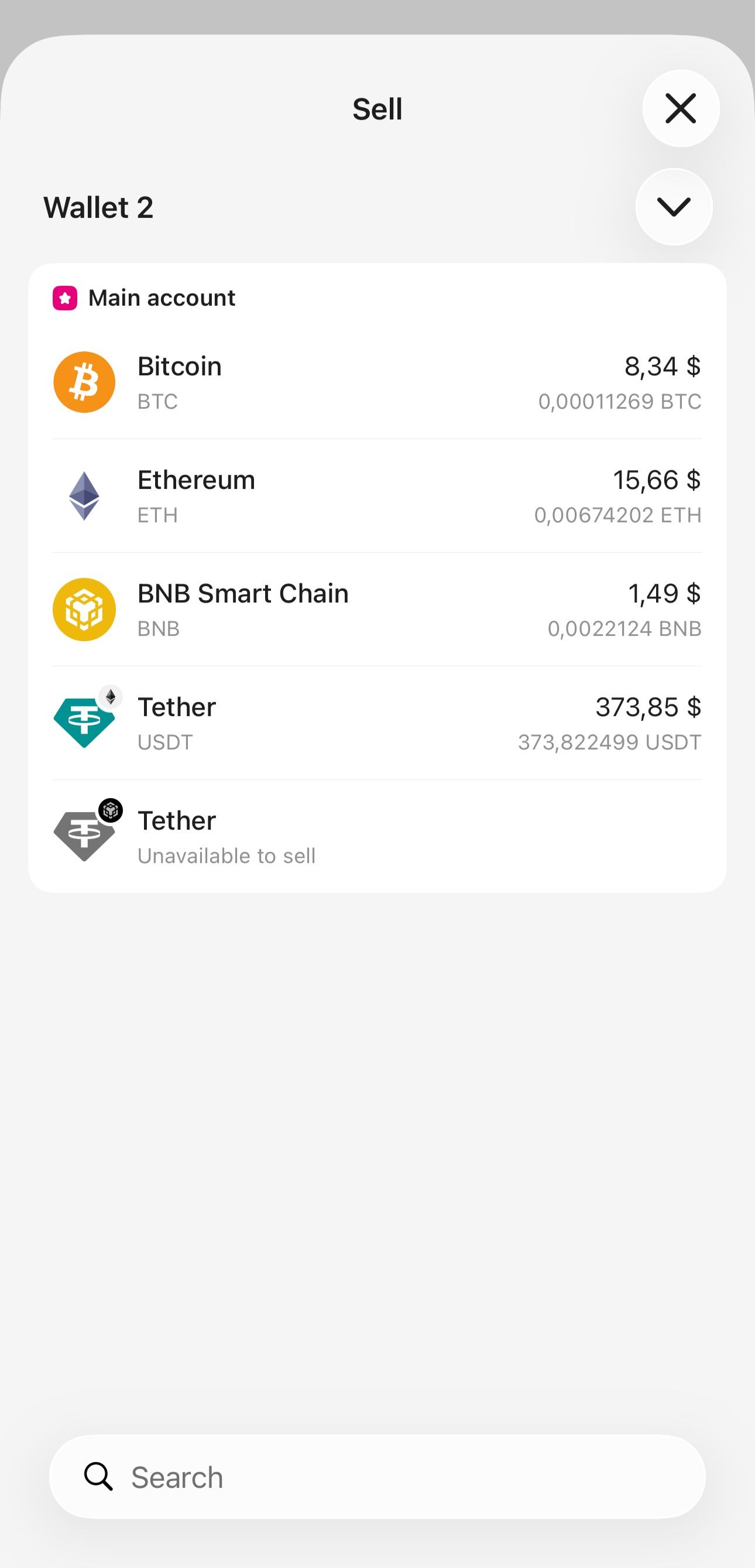Click the Sell screen title
The width and height of the screenshot is (755, 1568).
click(x=377, y=108)
